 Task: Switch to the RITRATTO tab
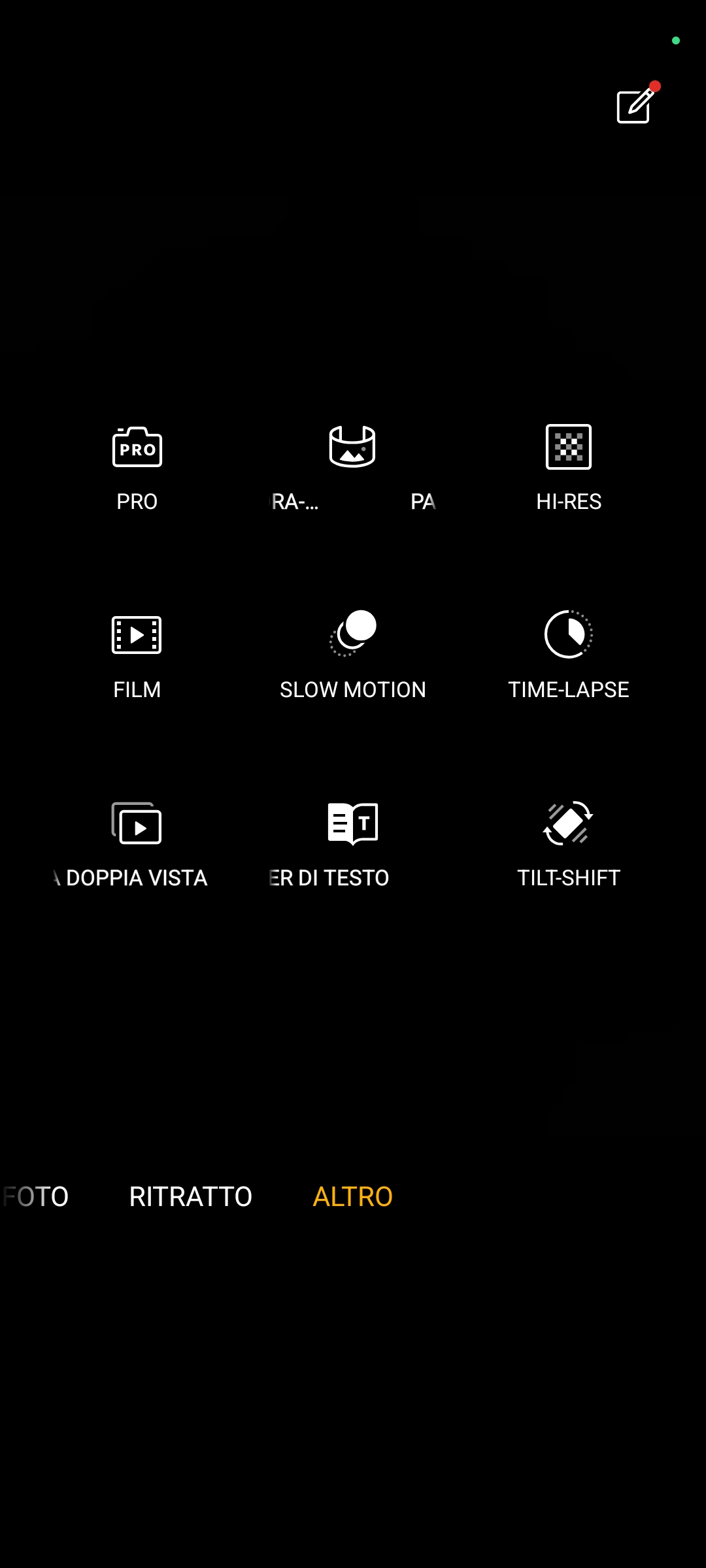pos(191,1197)
